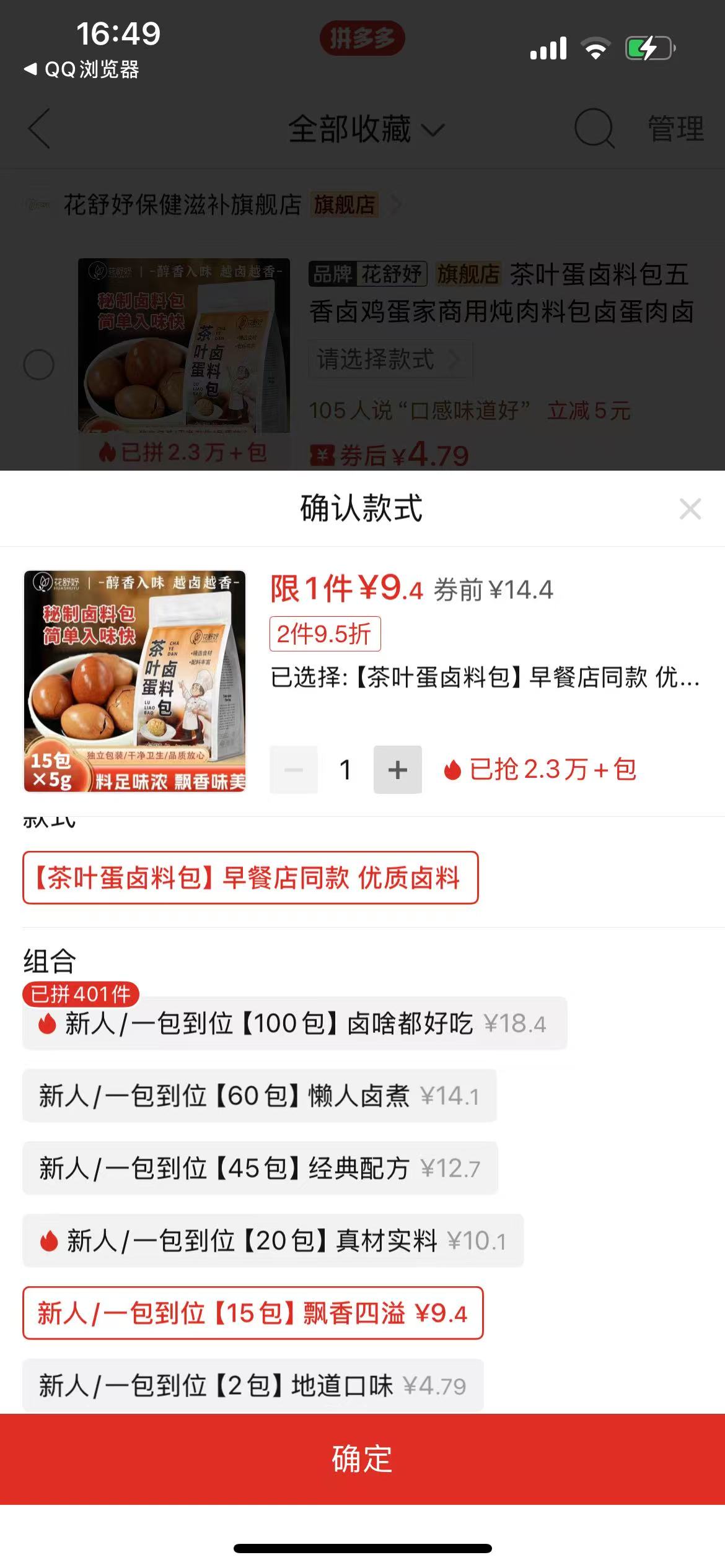Increase quantity with the plus button

click(x=397, y=770)
